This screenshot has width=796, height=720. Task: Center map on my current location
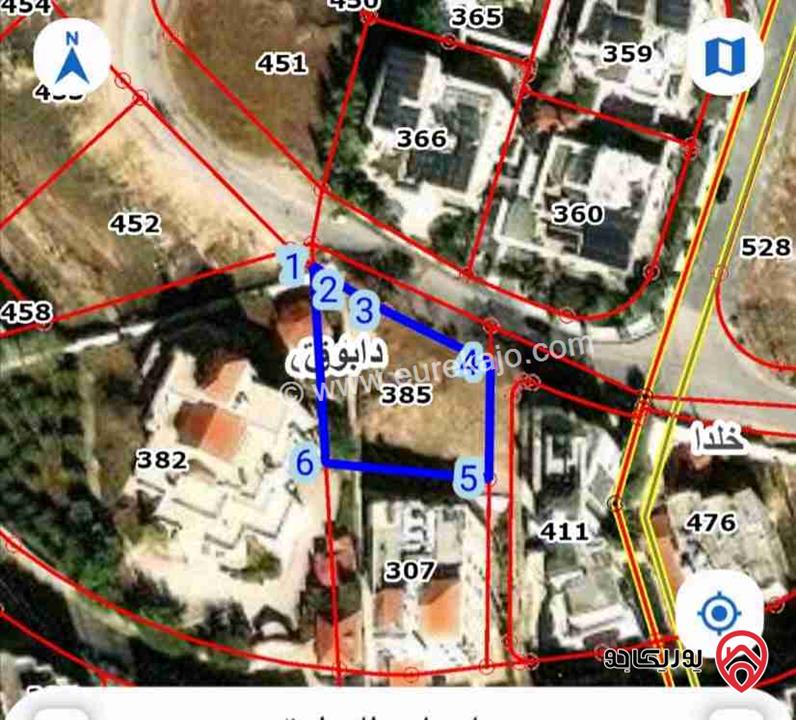(x=717, y=612)
